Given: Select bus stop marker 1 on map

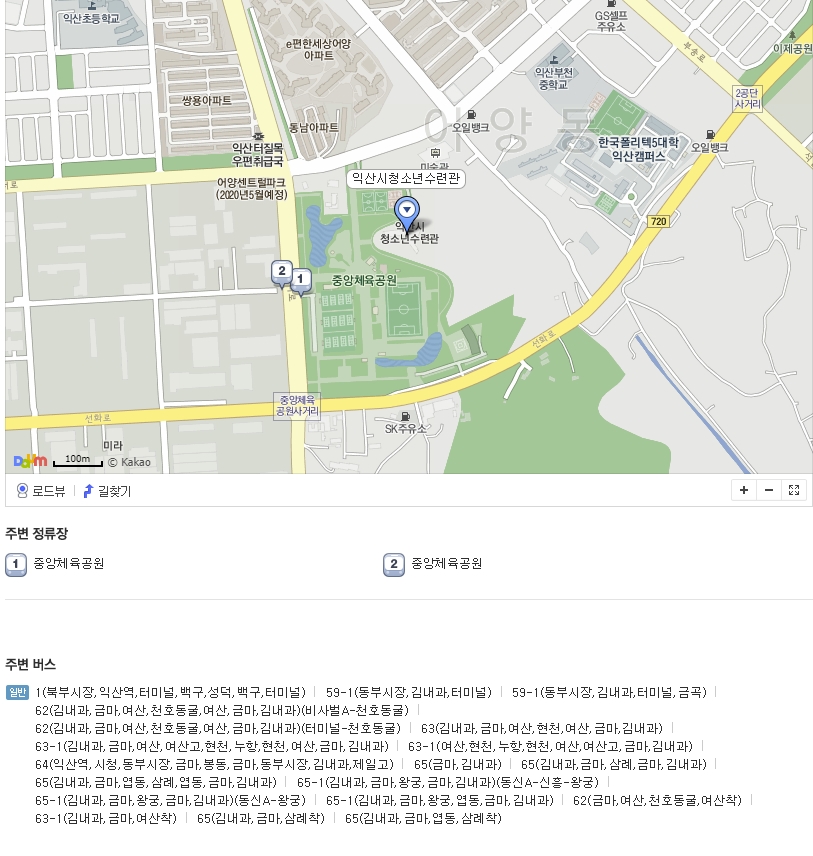Looking at the screenshot, I should (300, 280).
